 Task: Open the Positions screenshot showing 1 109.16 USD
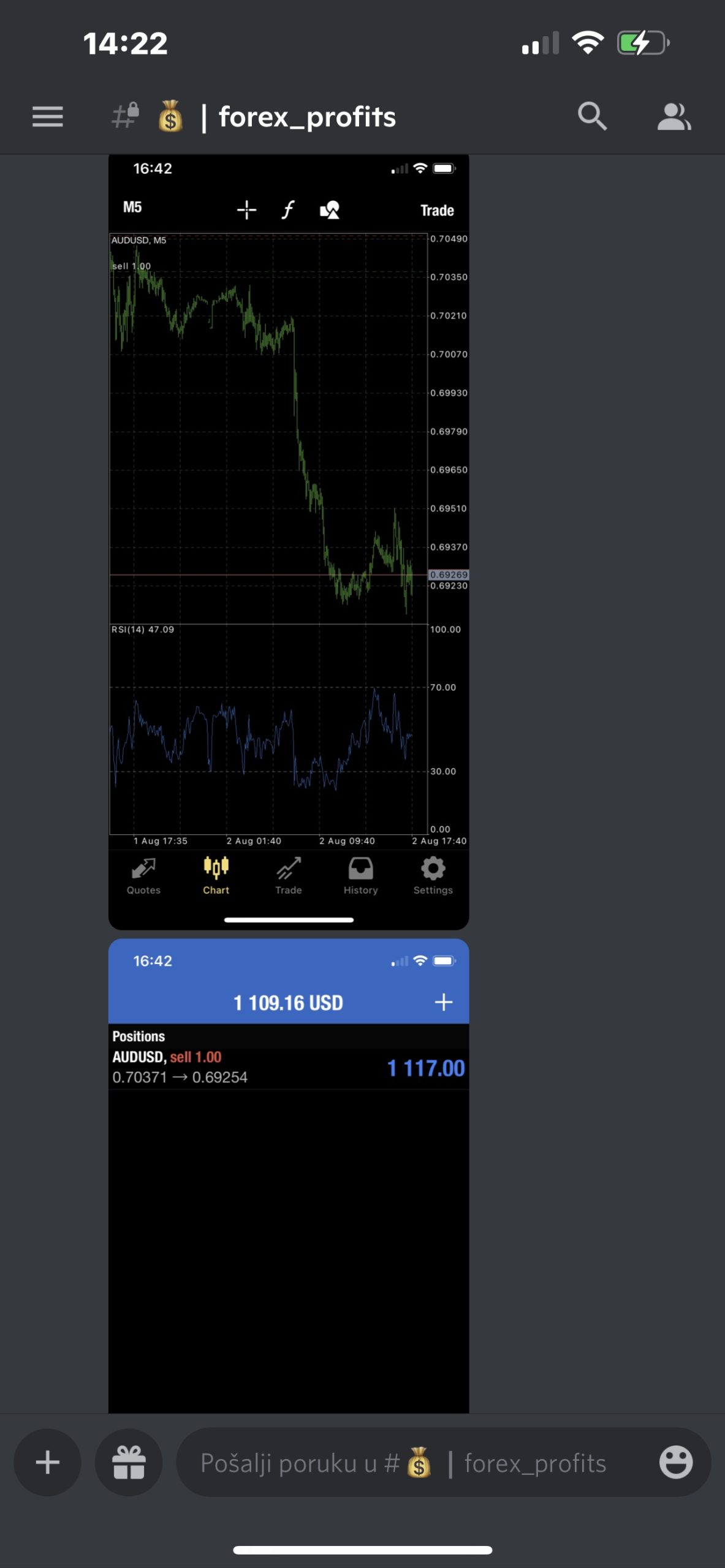point(289,1176)
